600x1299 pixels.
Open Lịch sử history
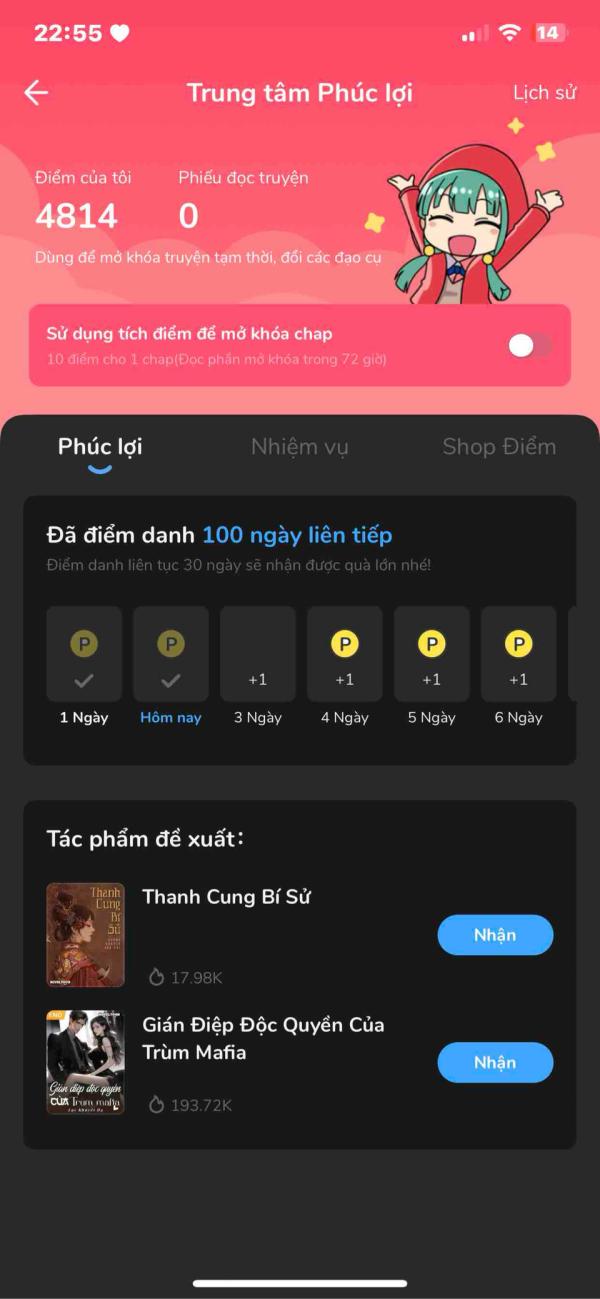point(544,93)
